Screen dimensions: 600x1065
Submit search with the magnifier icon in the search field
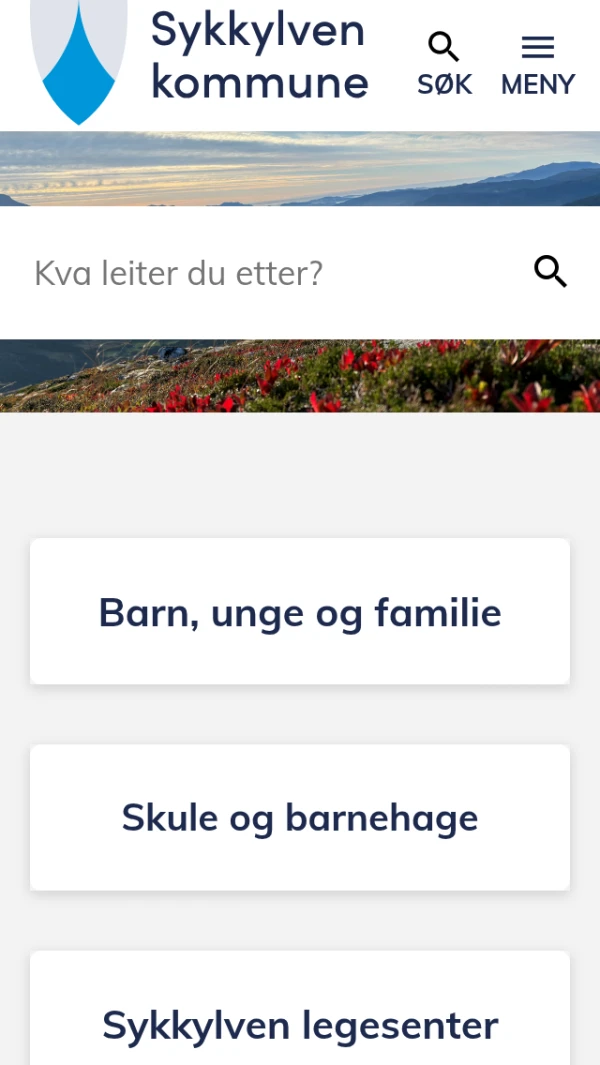pyautogui.click(x=550, y=272)
